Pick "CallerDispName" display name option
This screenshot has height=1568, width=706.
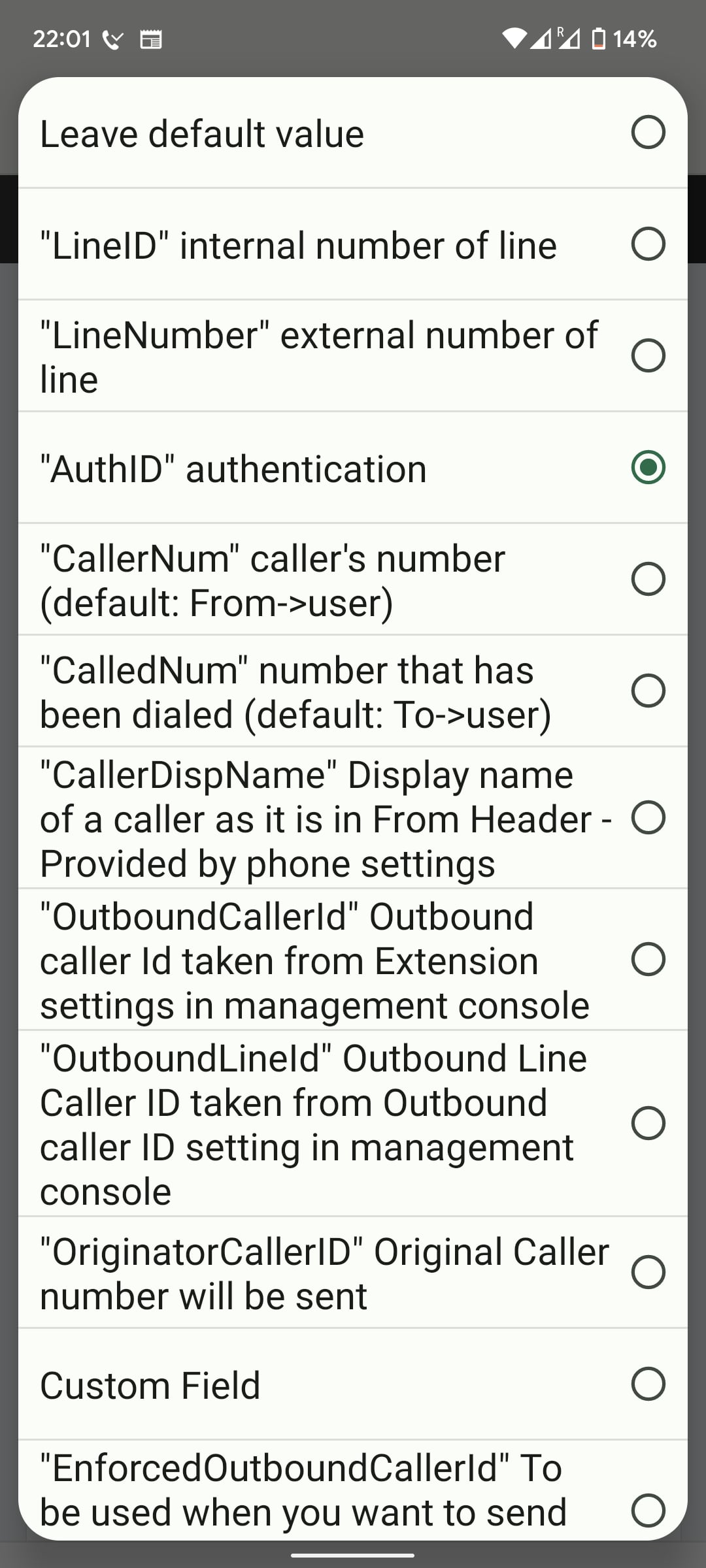coord(353,818)
